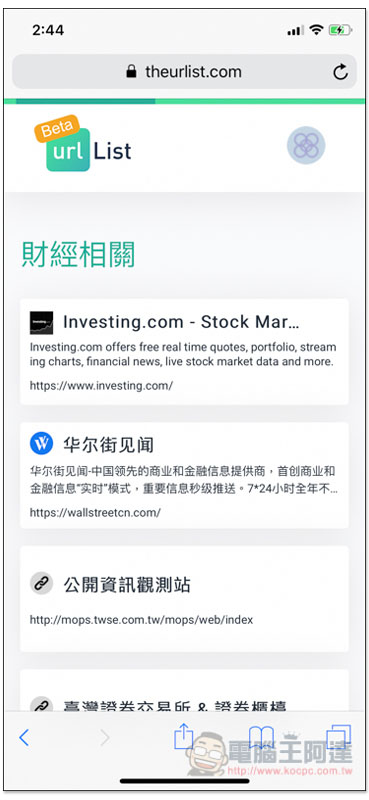The image size is (369, 800).
Task: Go back in Safari
Action: pyautogui.click(x=23, y=738)
